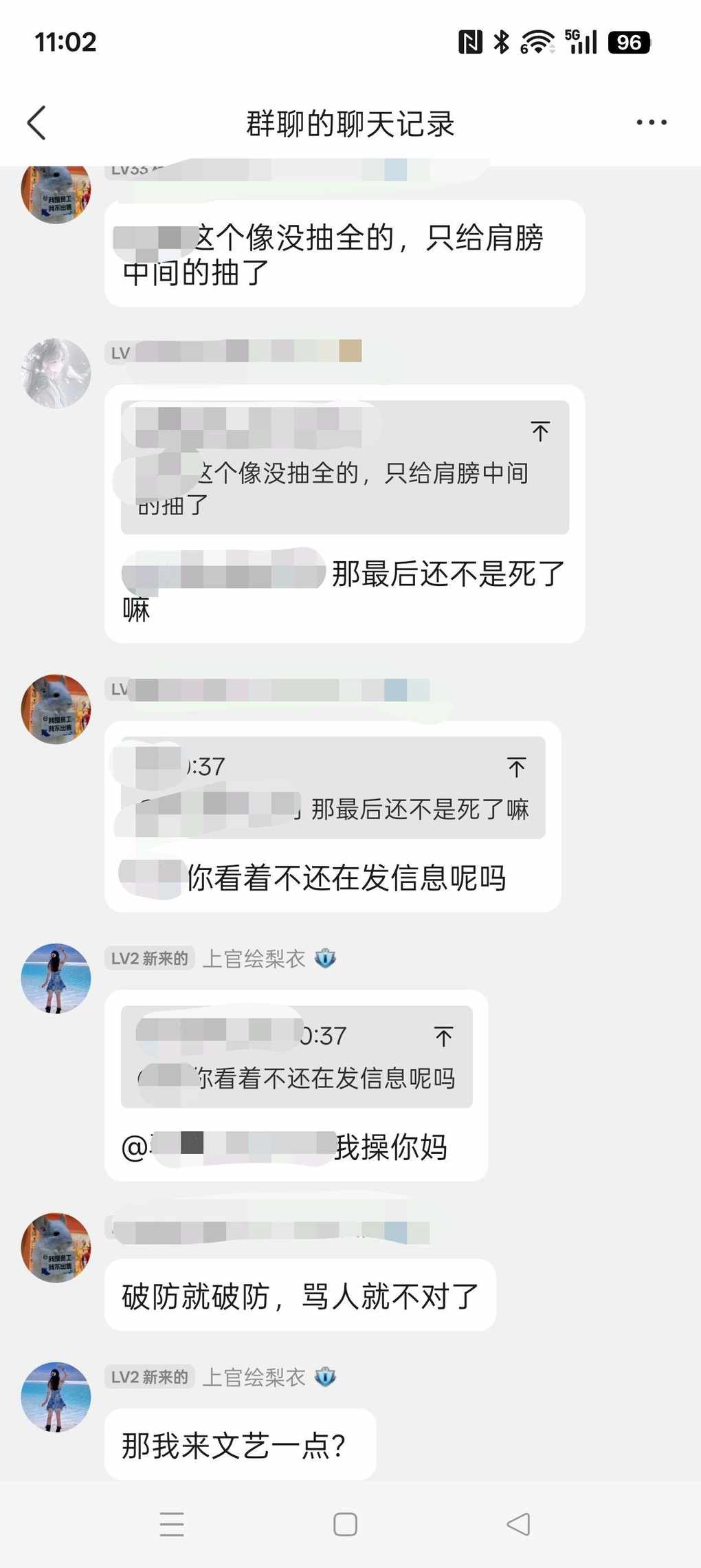Tap system recent apps button

tap(172, 1524)
